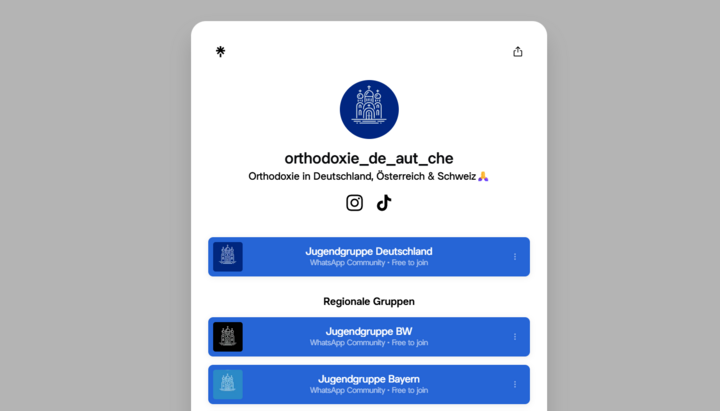Open the Instagram profile link
Viewport: 720px width, 411px height.
pyautogui.click(x=354, y=203)
